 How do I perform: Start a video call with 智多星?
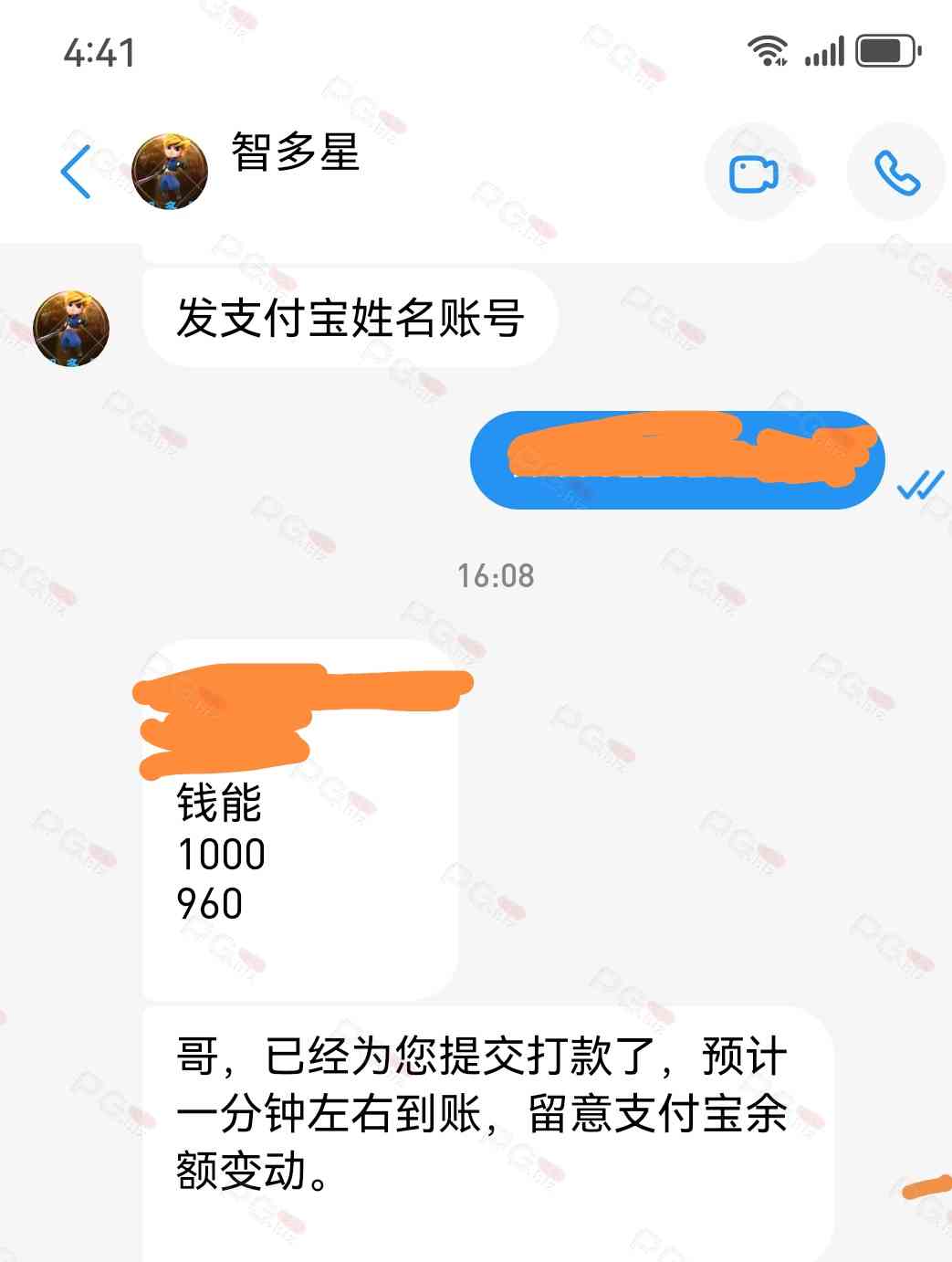click(x=753, y=174)
